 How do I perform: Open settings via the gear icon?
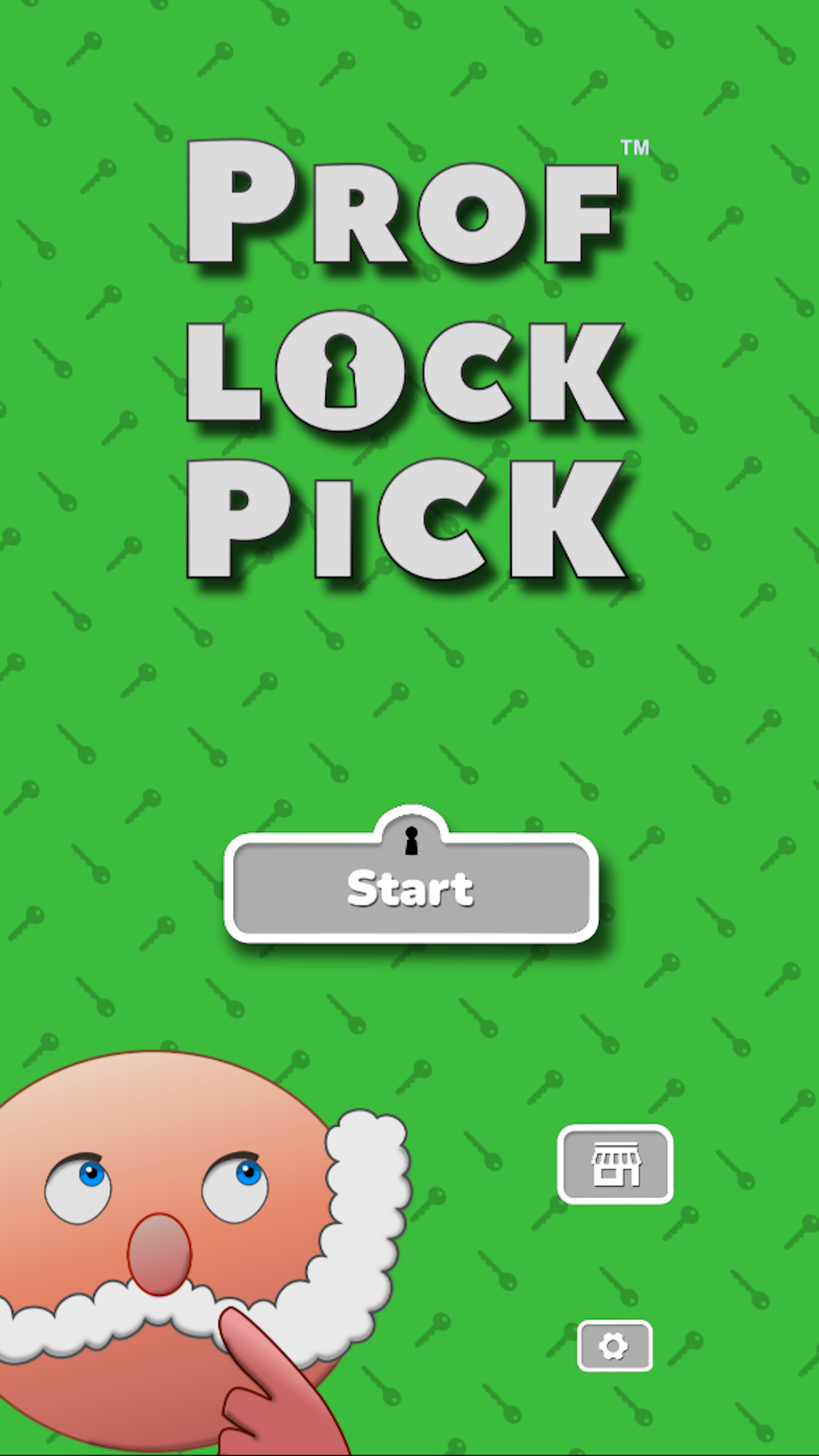614,1346
